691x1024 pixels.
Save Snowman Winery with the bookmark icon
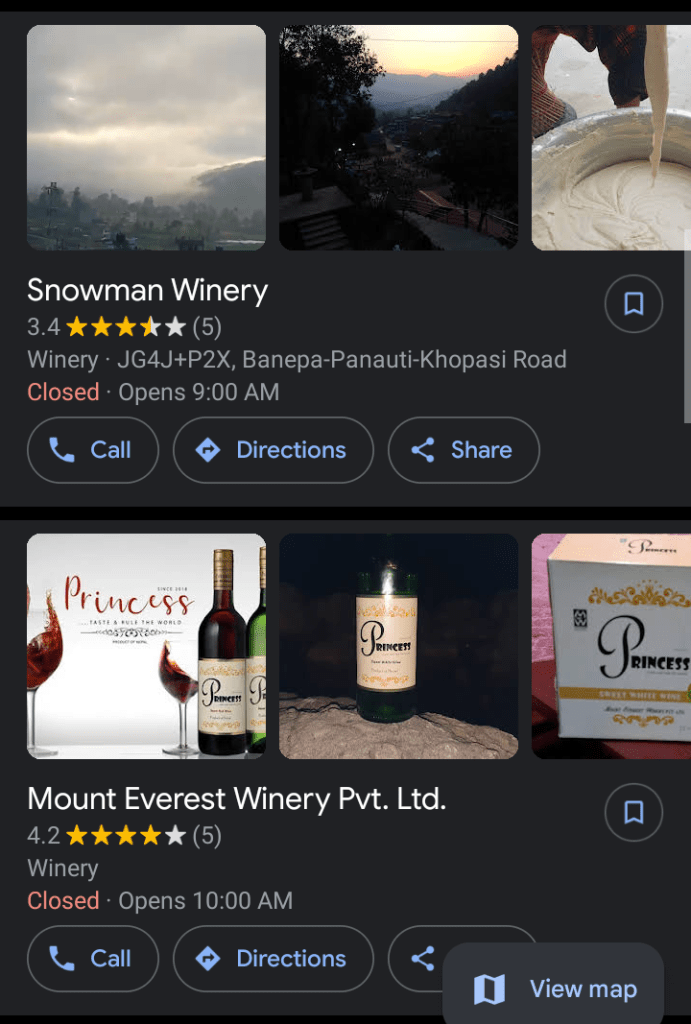click(x=634, y=303)
